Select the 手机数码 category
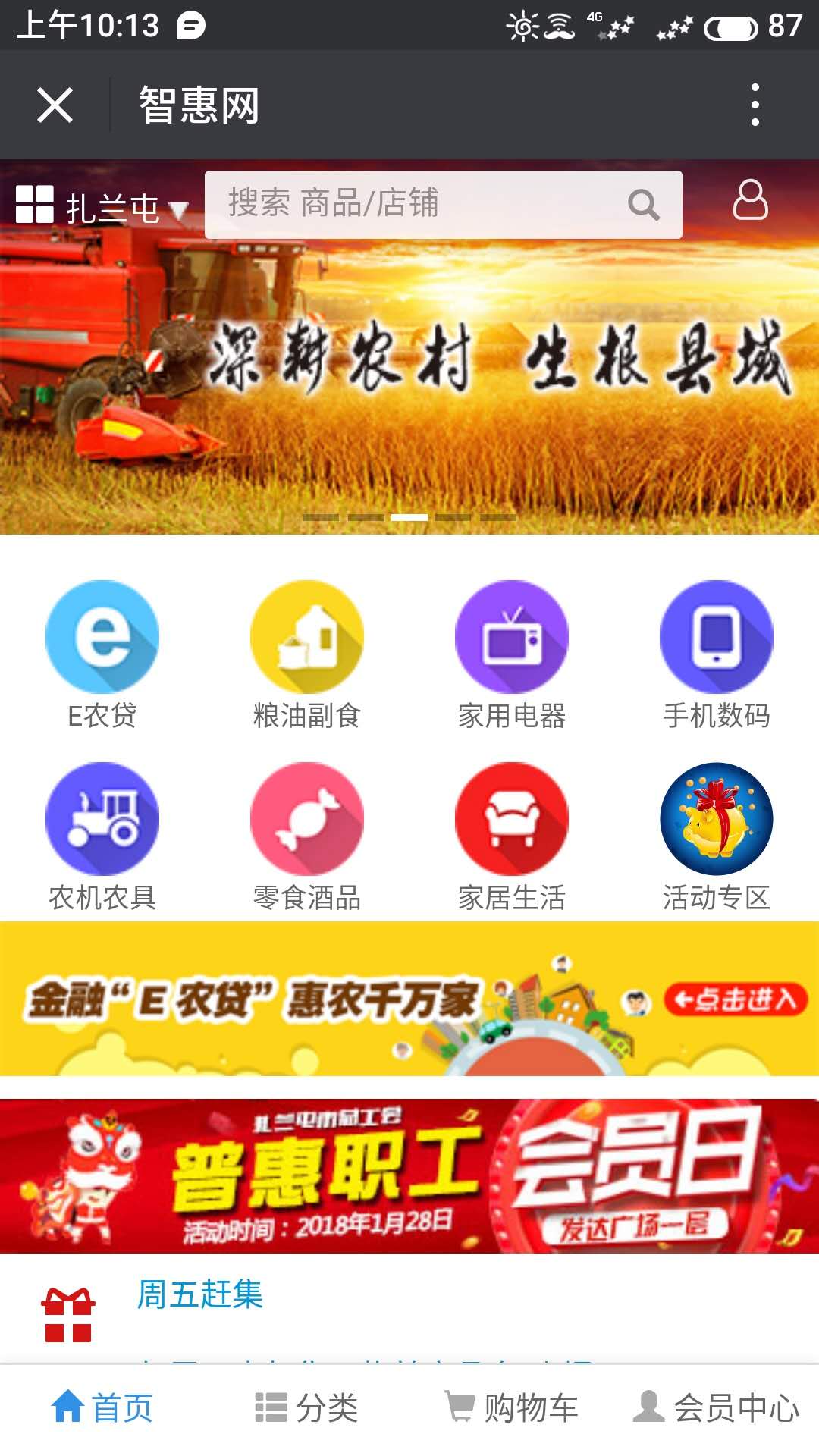This screenshot has height=1456, width=819. pyautogui.click(x=717, y=654)
